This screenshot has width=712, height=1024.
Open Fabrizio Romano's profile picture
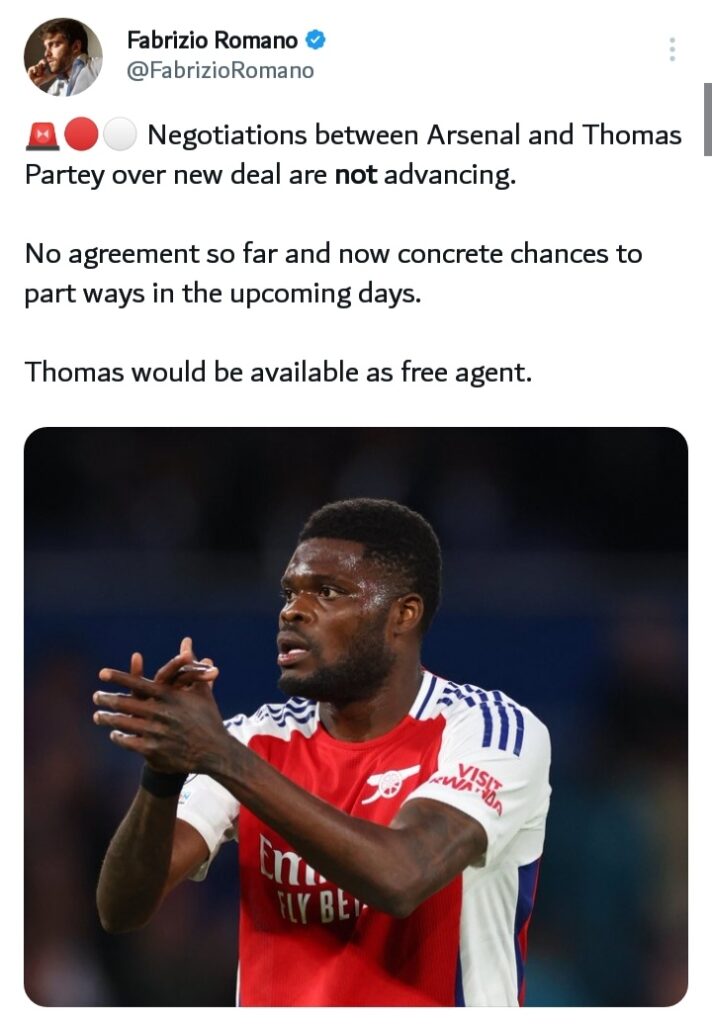click(63, 57)
